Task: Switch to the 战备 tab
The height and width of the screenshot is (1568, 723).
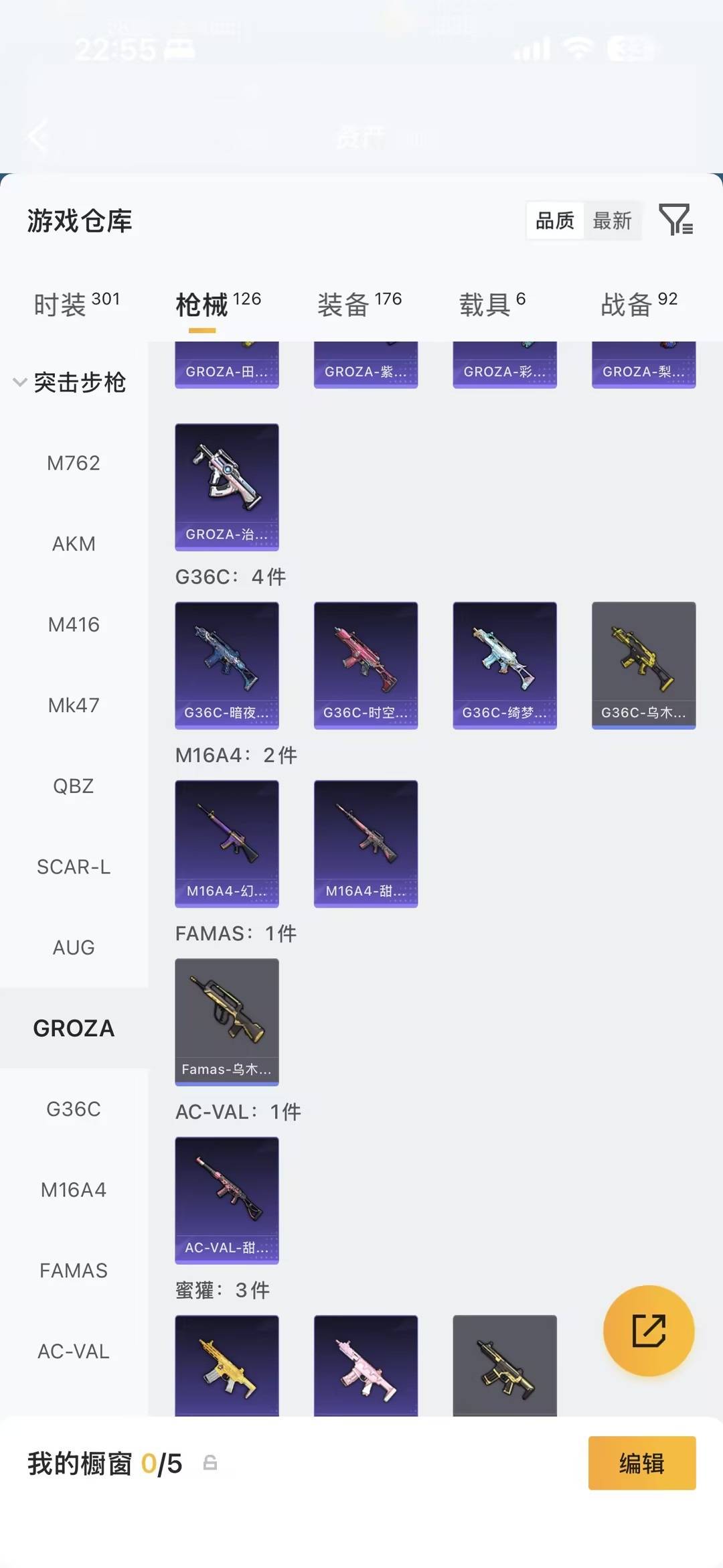Action: (x=639, y=304)
